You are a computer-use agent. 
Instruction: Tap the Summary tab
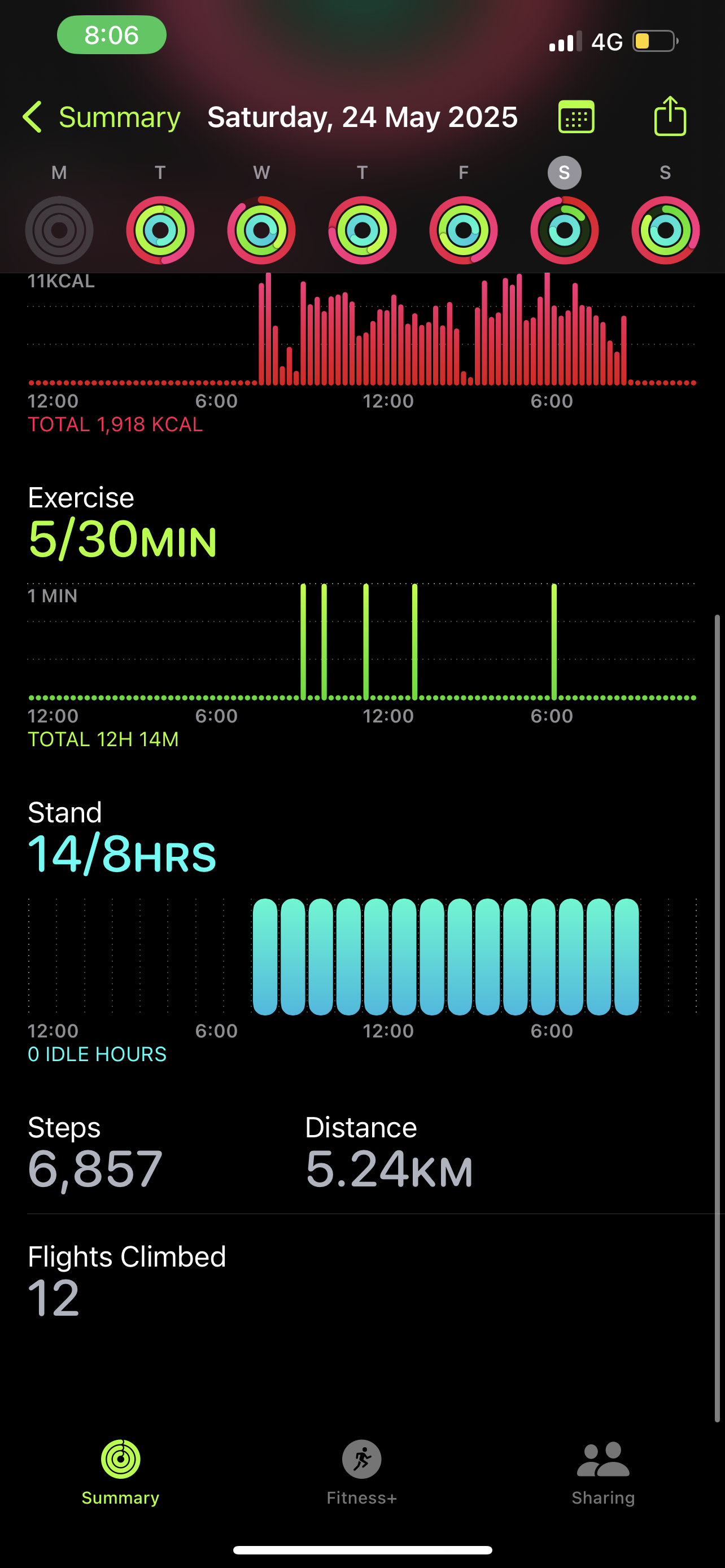coord(120,1473)
